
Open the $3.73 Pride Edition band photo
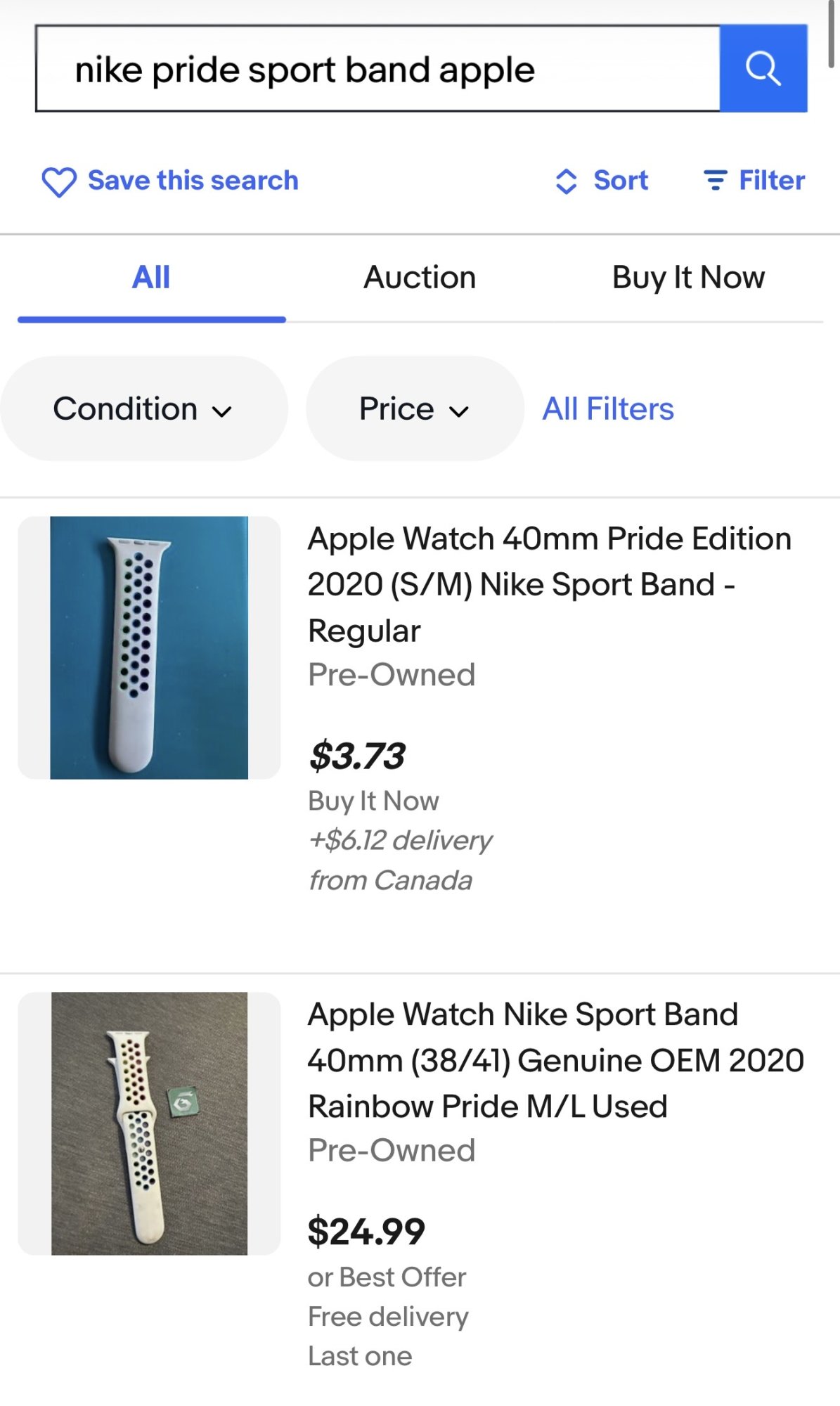149,647
